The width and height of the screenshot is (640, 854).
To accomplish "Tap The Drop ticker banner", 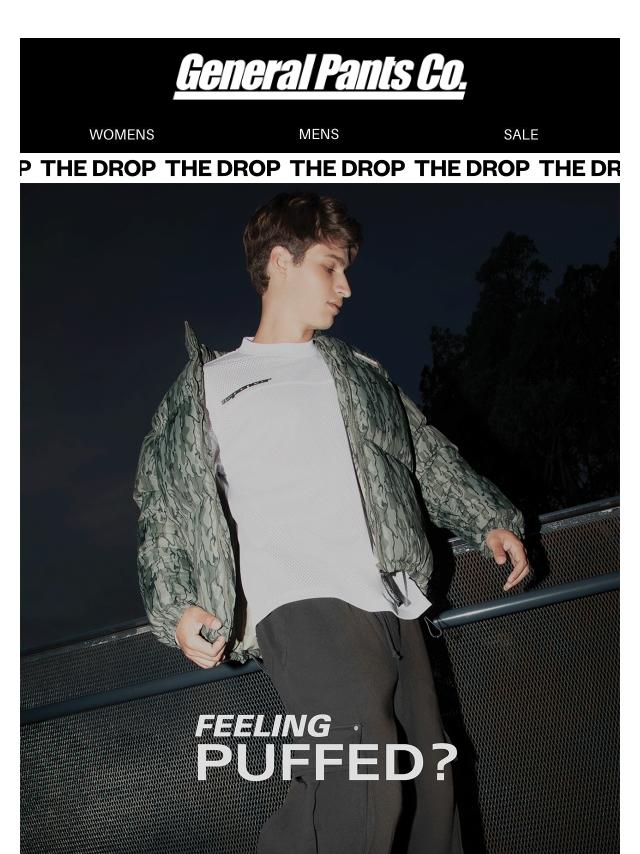I will pyautogui.click(x=320, y=168).
